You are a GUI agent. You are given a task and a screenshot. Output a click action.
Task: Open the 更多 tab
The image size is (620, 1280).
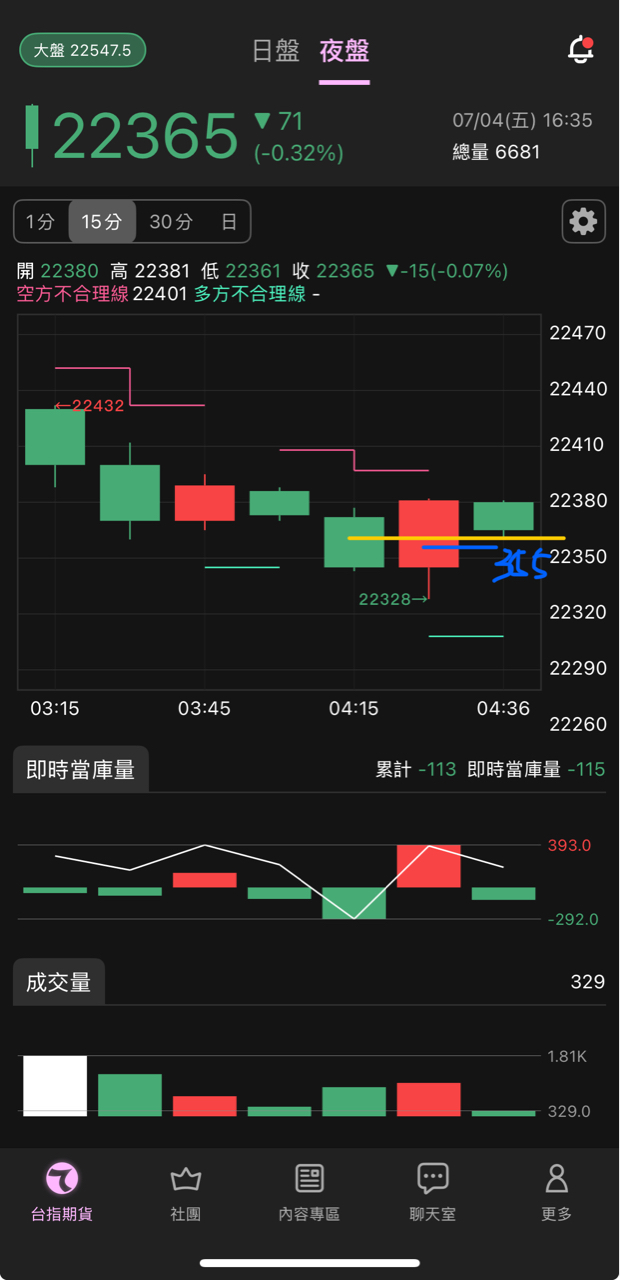tap(557, 1193)
